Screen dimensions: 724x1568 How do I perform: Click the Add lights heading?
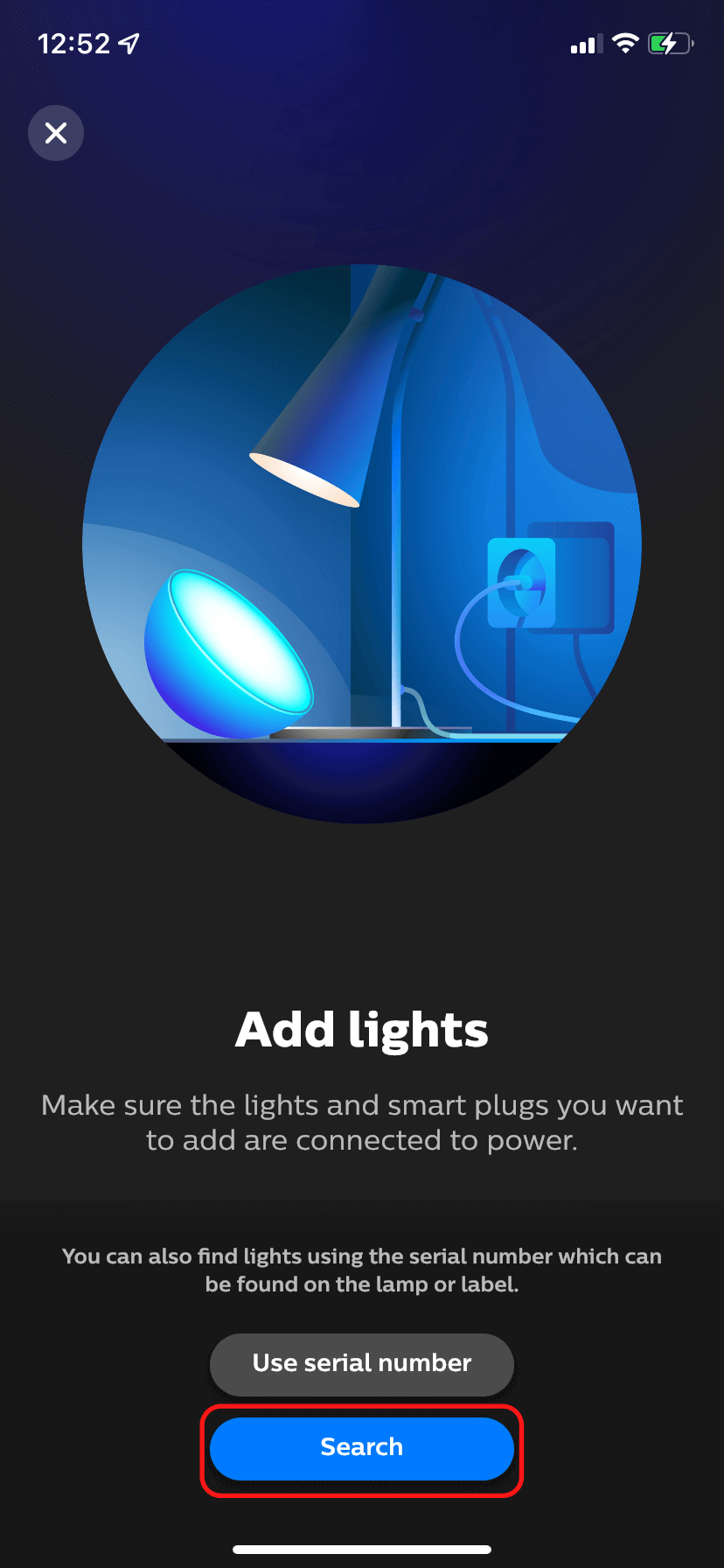click(x=361, y=1030)
